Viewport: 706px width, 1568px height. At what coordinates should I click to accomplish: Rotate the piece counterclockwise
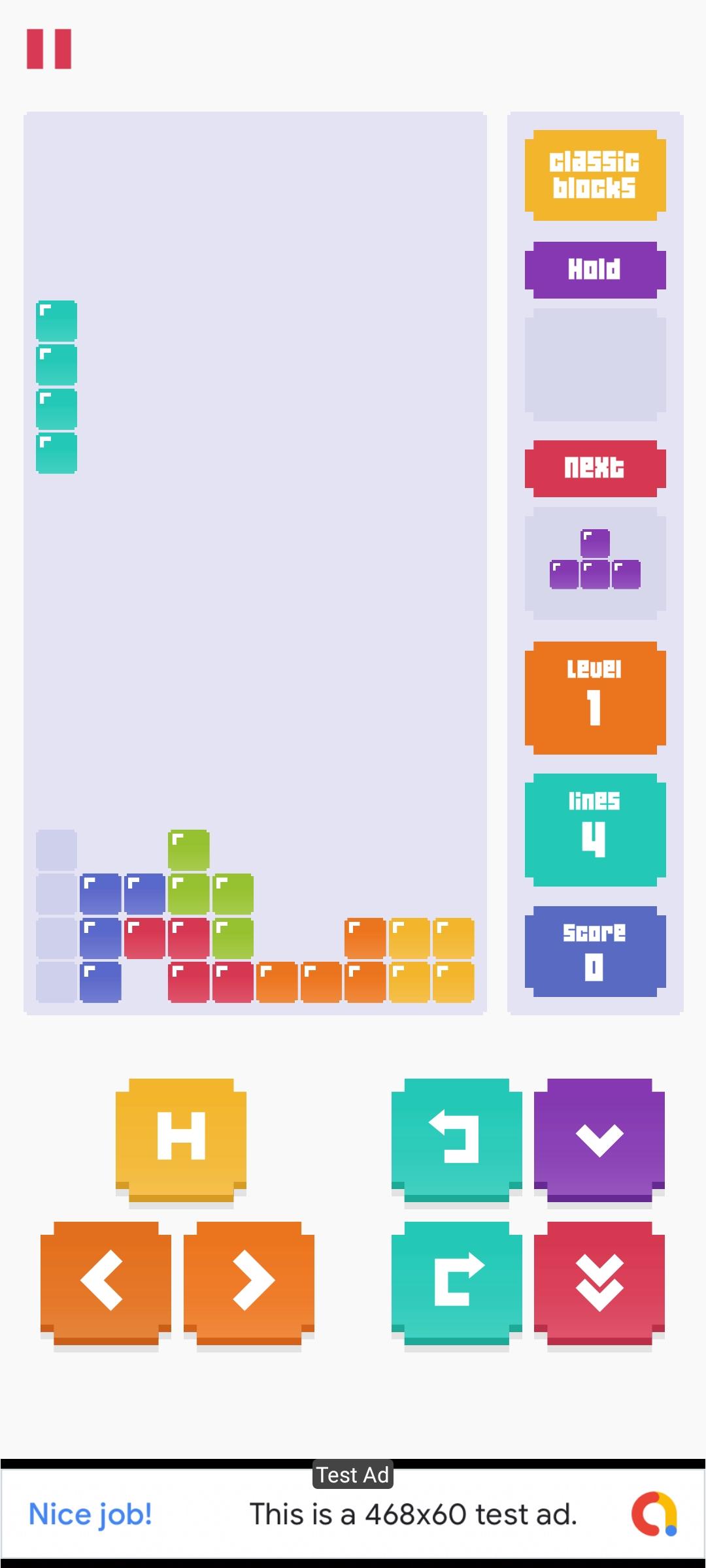457,1139
